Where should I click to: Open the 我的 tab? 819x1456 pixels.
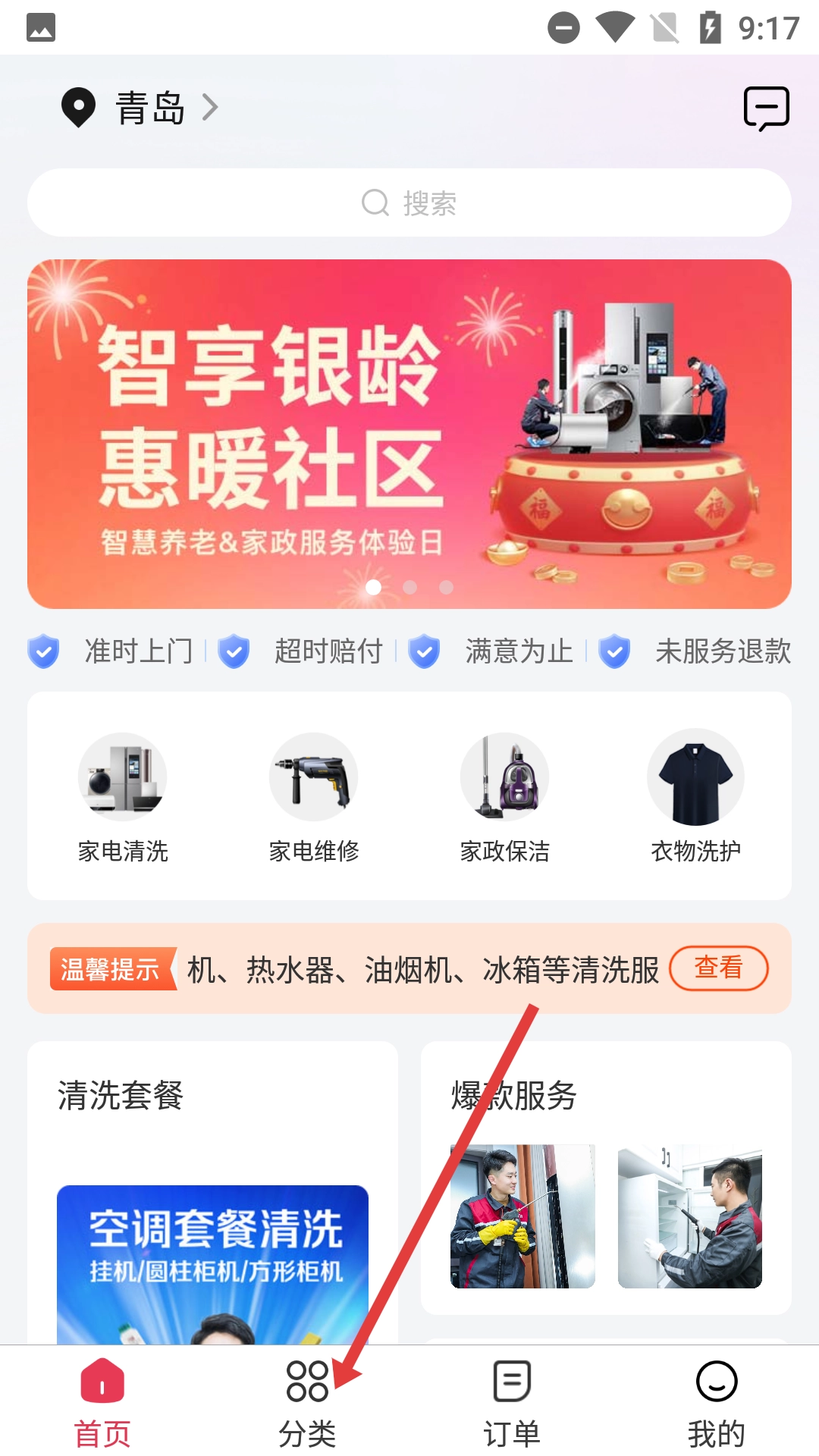(x=717, y=1403)
